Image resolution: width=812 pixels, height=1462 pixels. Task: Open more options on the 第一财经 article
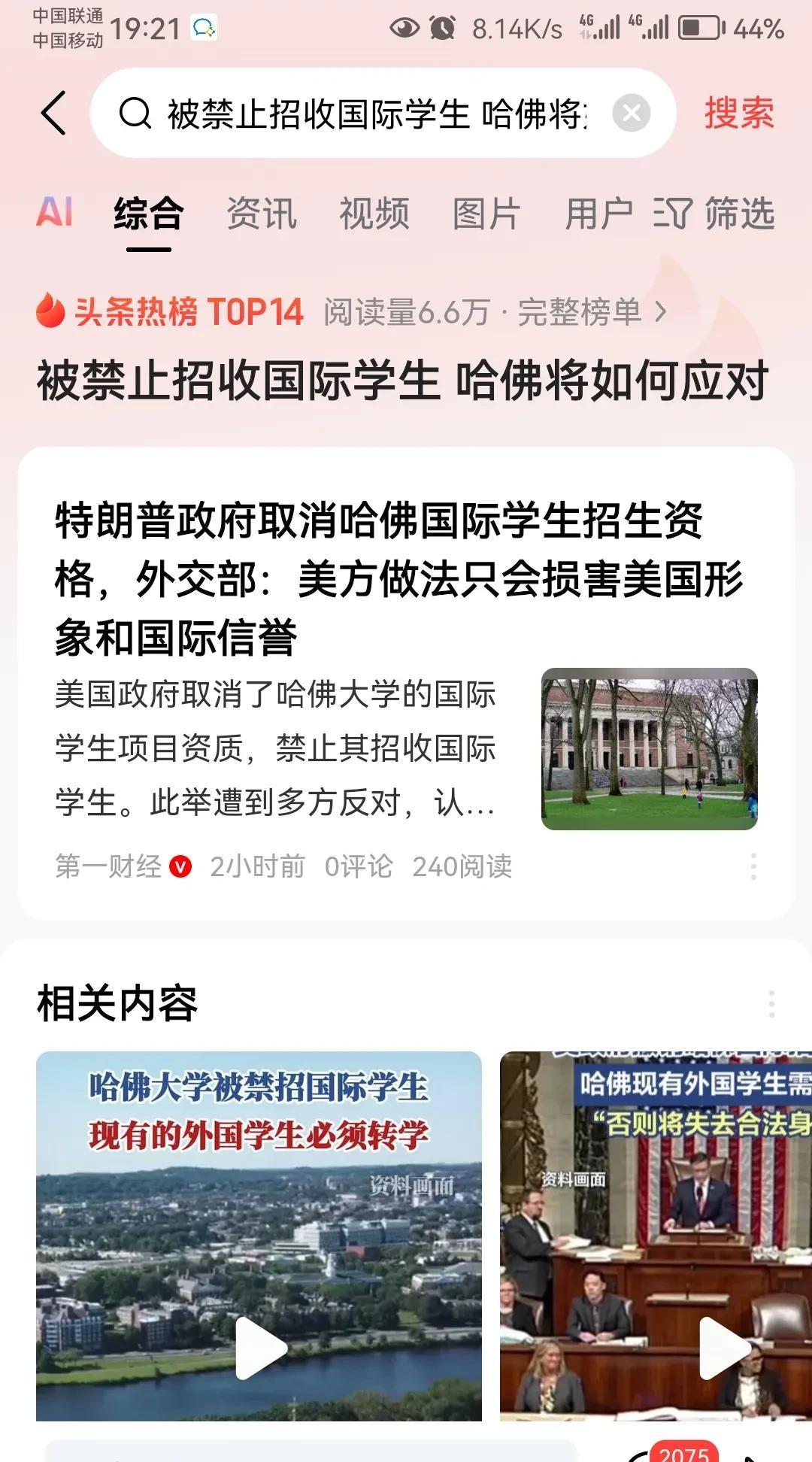coord(753,866)
